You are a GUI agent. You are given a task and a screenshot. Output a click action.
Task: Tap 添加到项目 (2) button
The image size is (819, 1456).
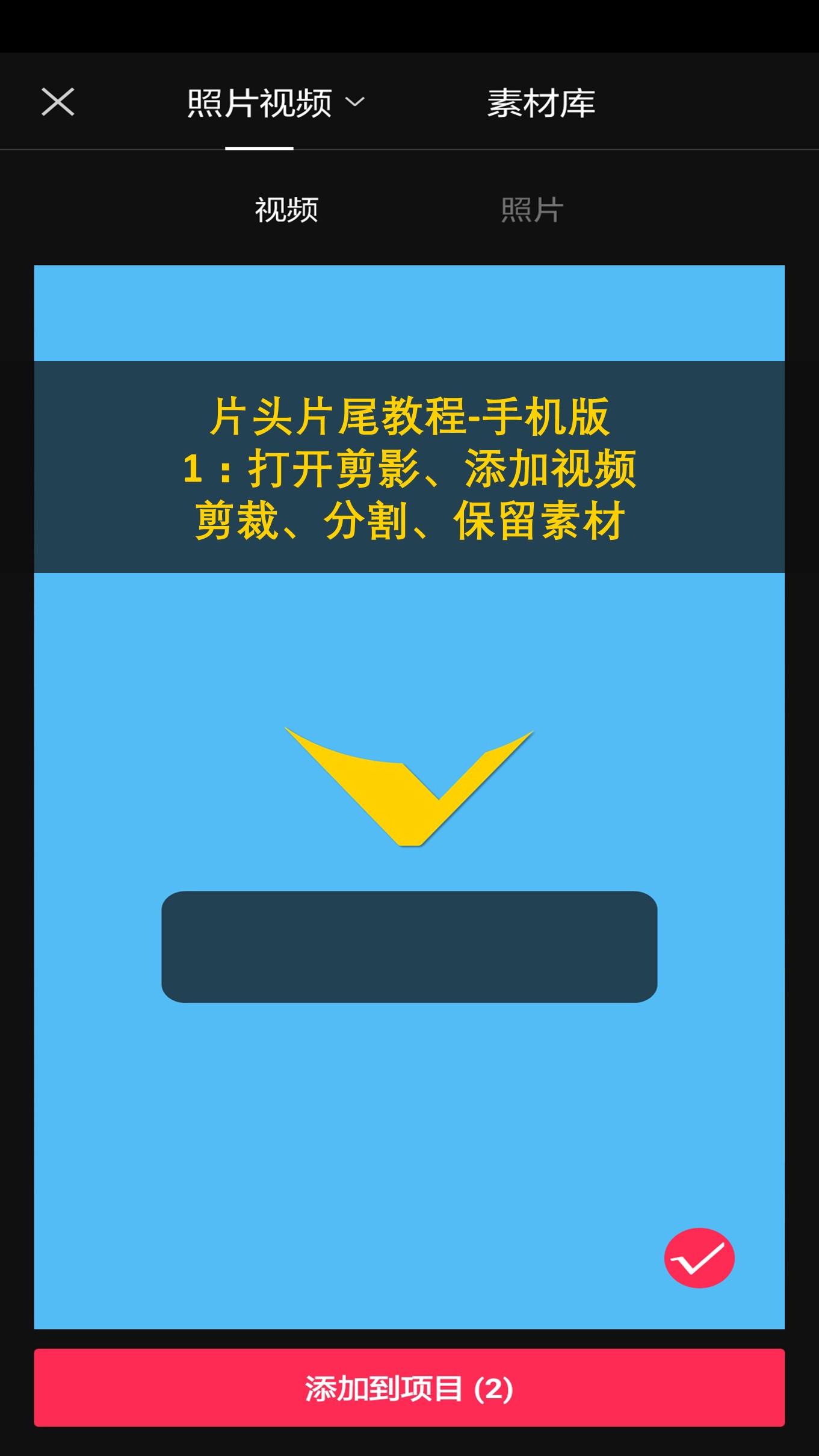[409, 1388]
